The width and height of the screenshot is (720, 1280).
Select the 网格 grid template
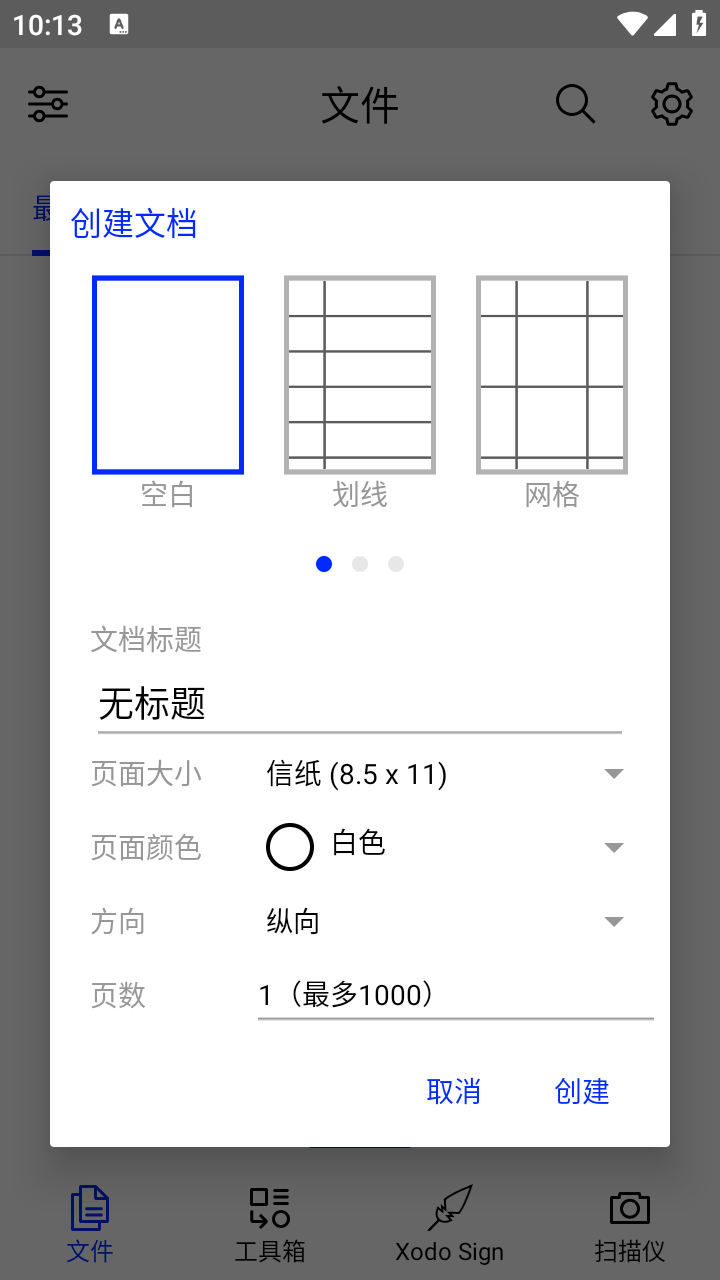[551, 375]
